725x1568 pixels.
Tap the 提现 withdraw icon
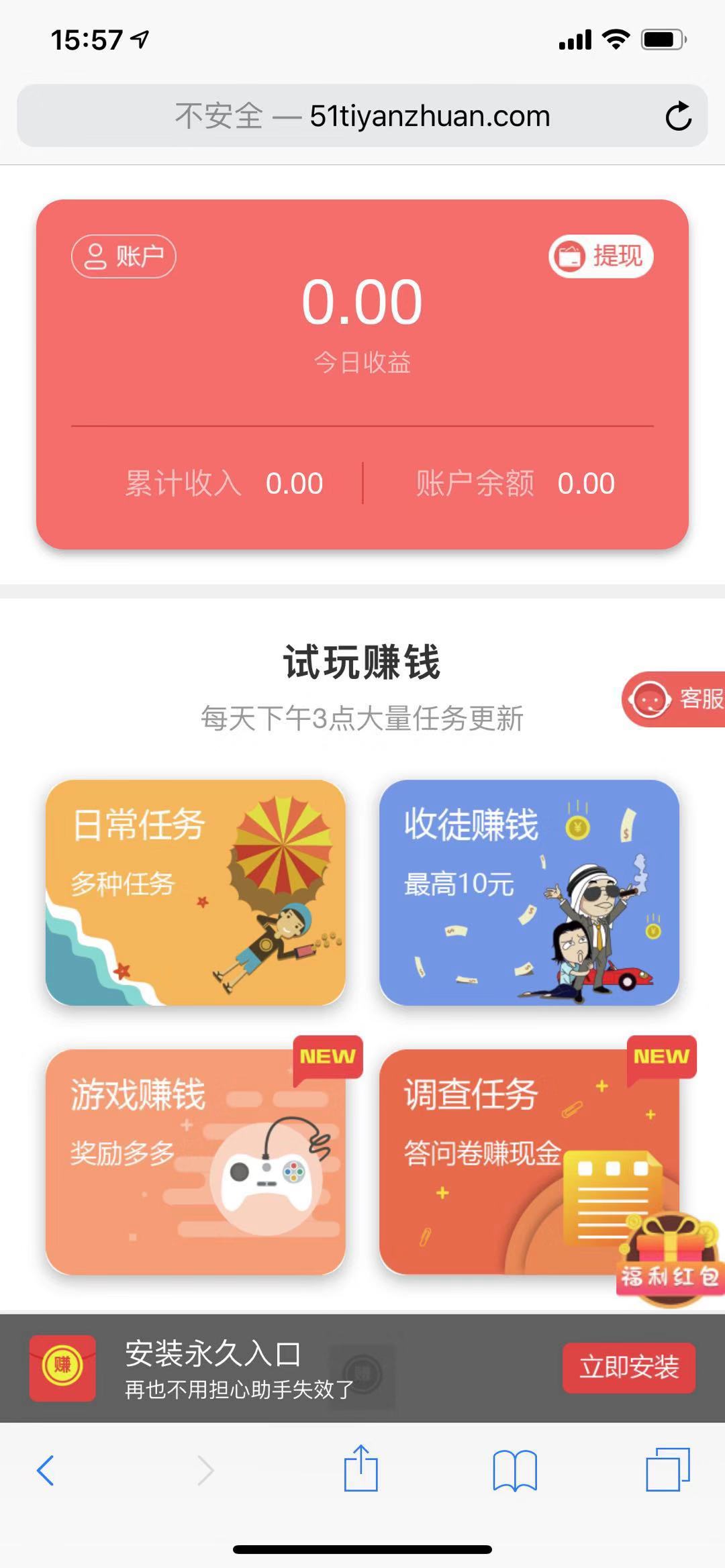601,256
